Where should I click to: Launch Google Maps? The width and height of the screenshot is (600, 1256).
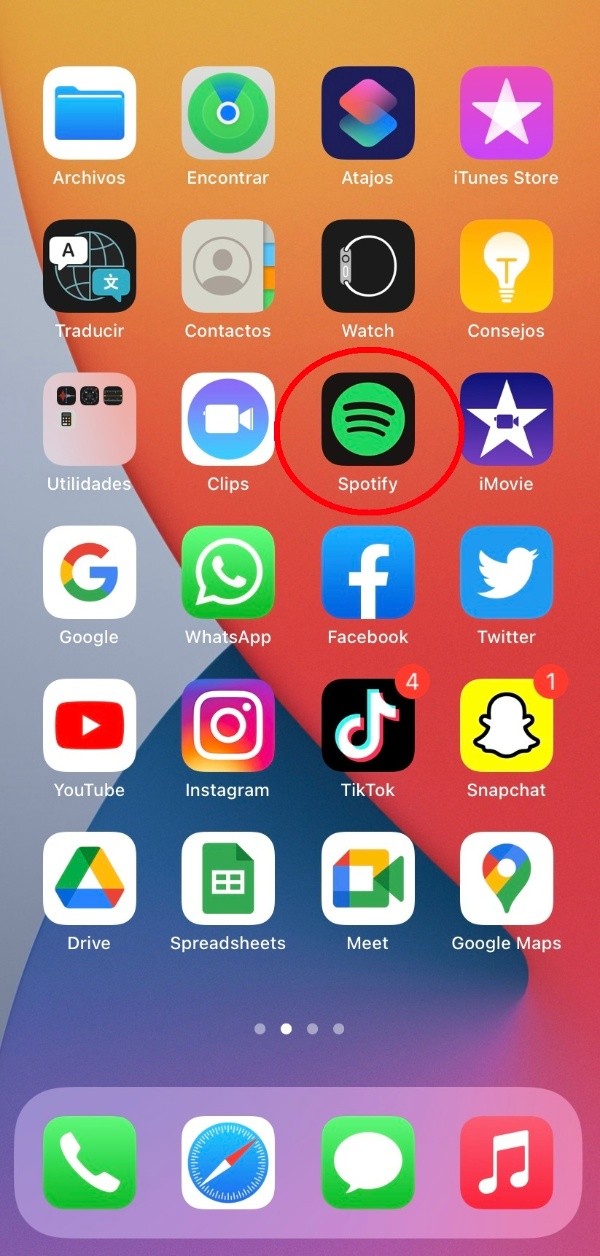click(x=506, y=878)
